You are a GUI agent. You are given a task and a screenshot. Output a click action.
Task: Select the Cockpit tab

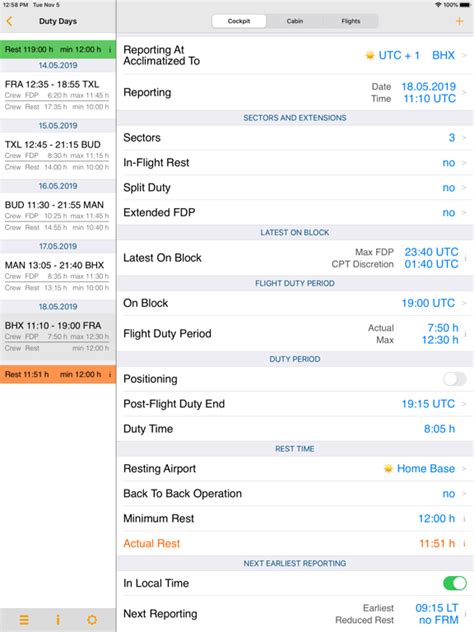[x=239, y=21]
